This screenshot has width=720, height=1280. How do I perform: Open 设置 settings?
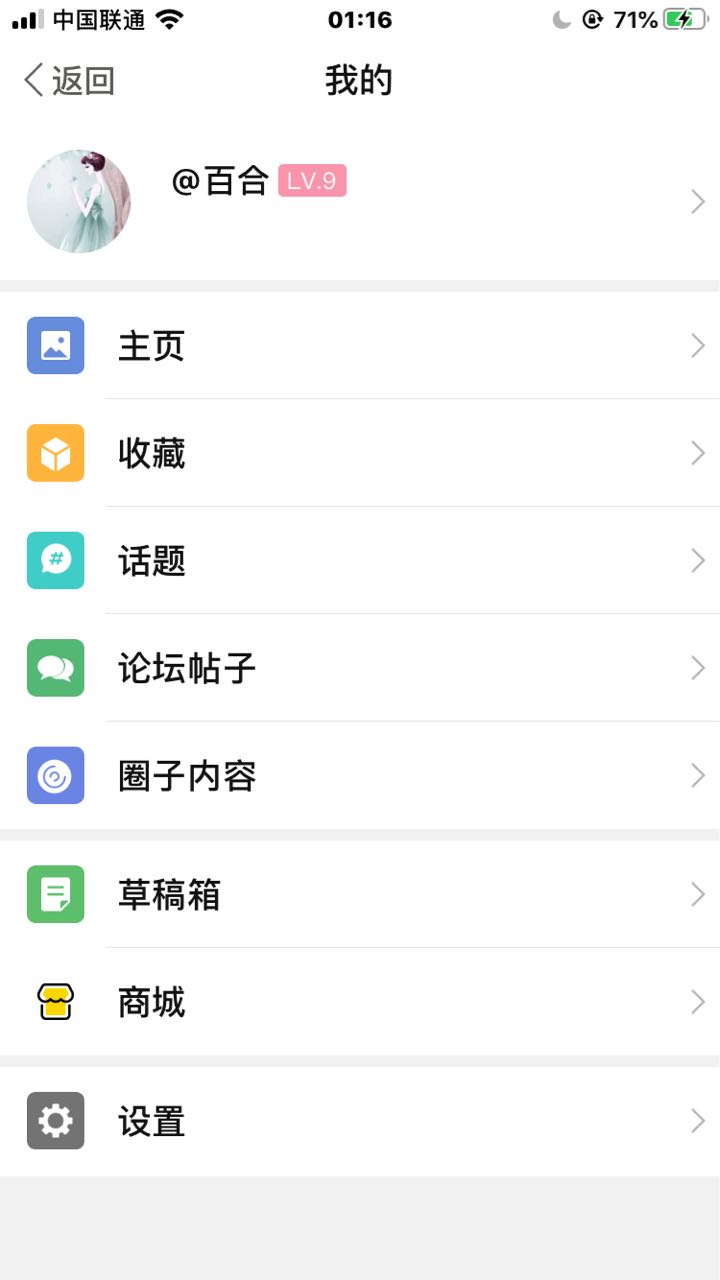click(x=360, y=1121)
